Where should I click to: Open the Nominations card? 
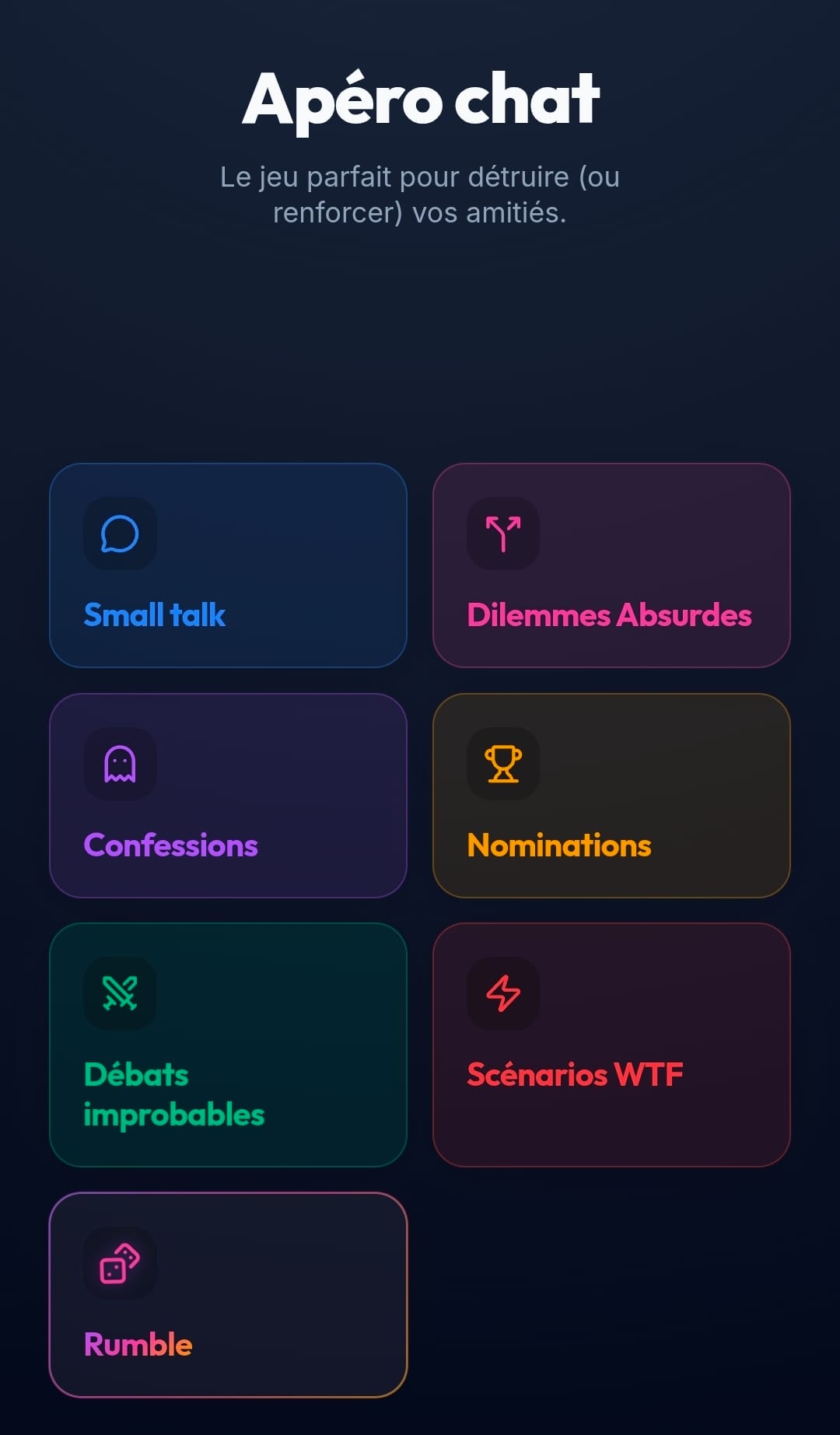611,796
